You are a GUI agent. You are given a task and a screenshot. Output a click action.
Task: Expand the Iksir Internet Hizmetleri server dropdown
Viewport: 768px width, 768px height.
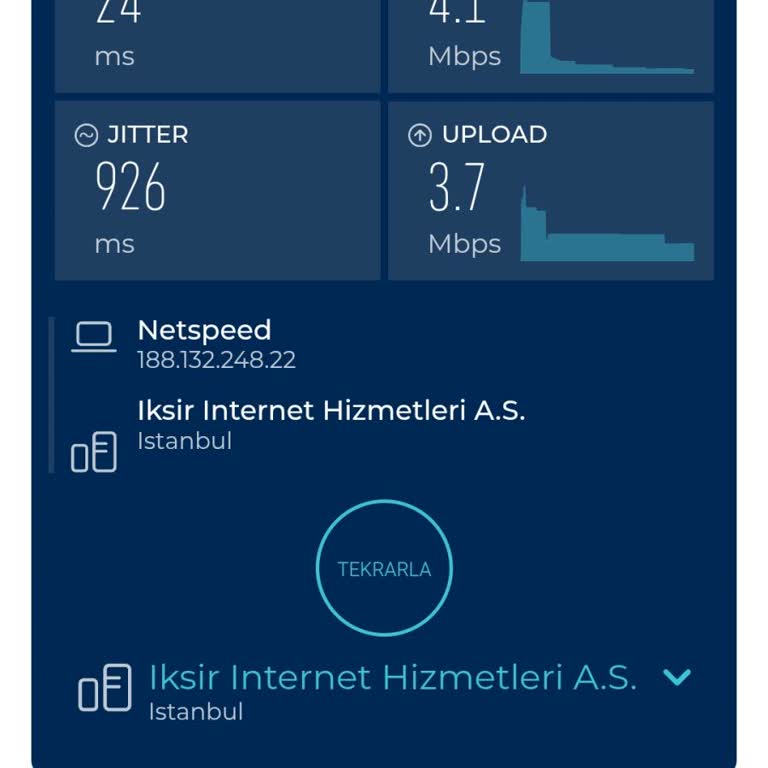677,678
